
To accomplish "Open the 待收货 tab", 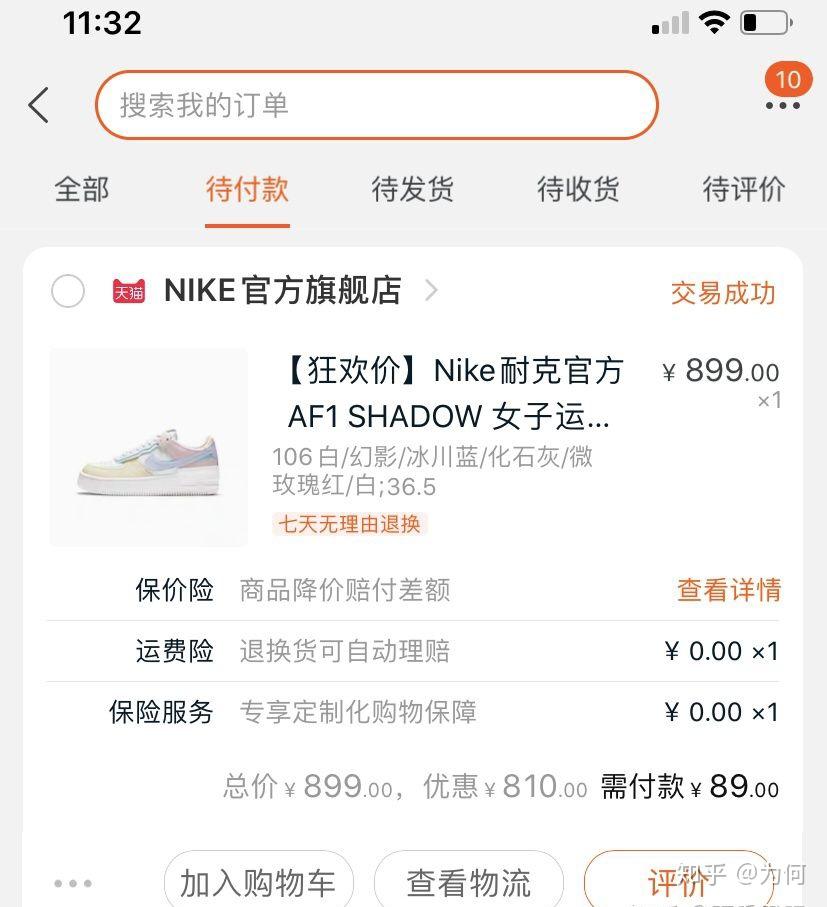I will (x=578, y=189).
